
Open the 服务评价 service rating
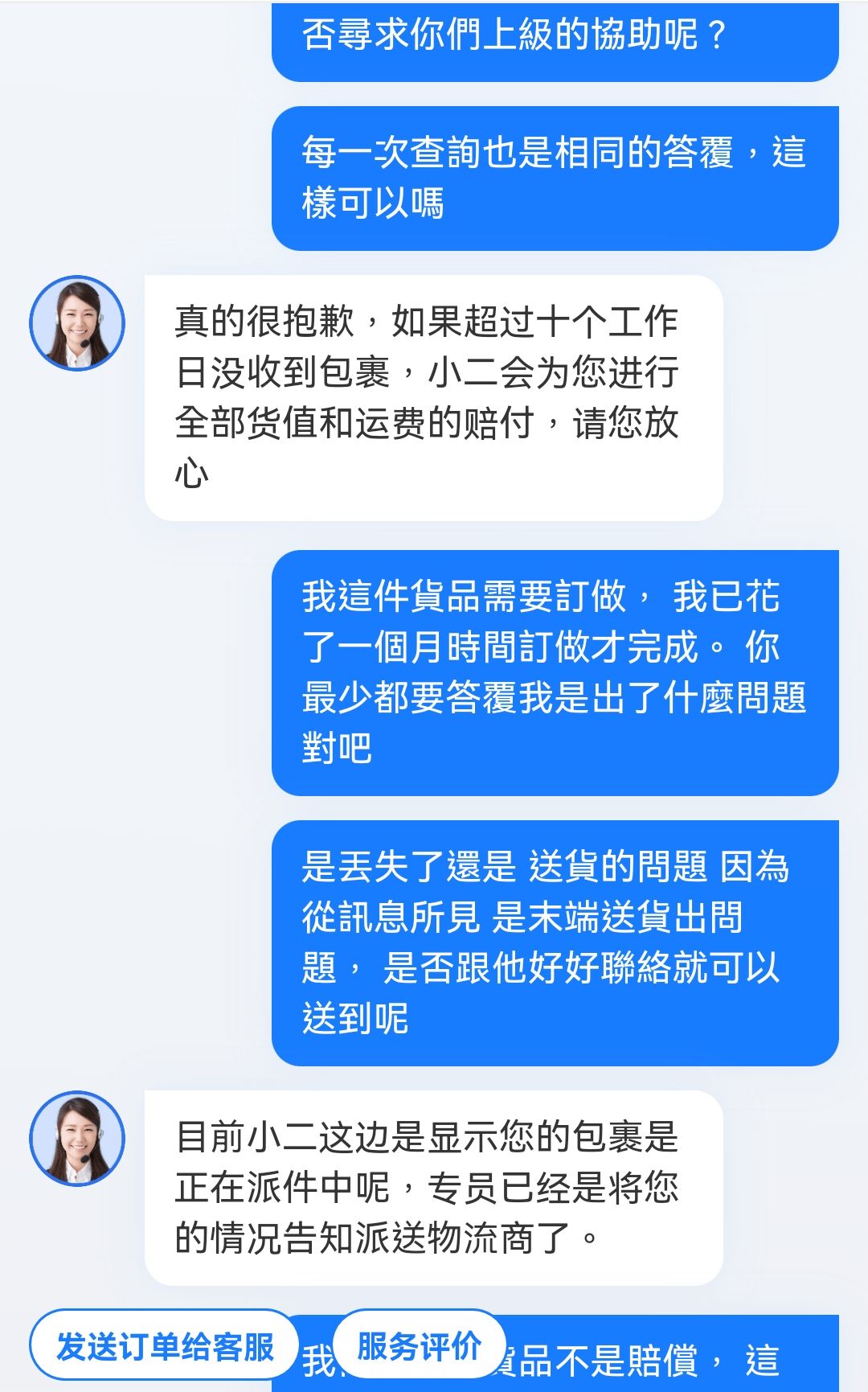tap(419, 1345)
